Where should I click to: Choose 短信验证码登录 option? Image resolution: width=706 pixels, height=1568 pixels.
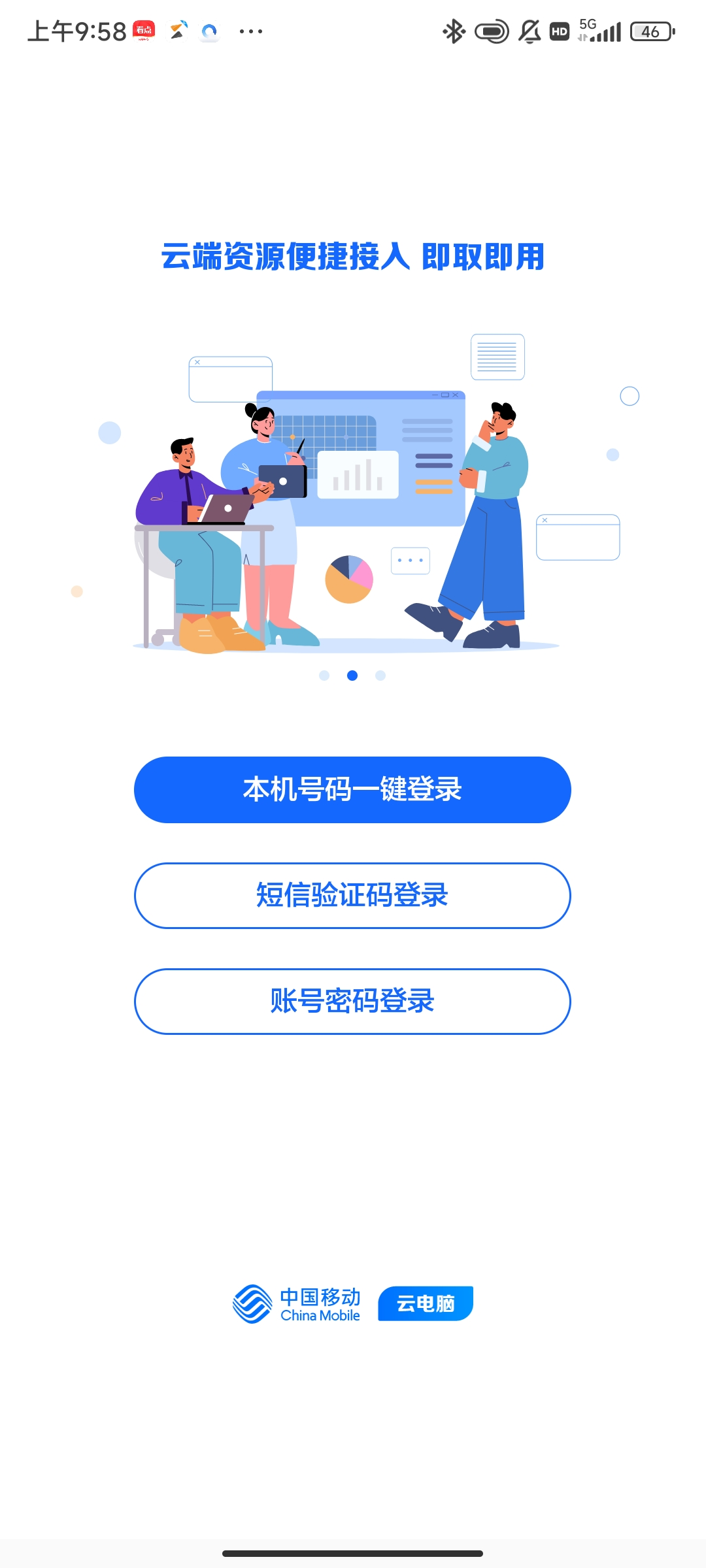(x=352, y=895)
